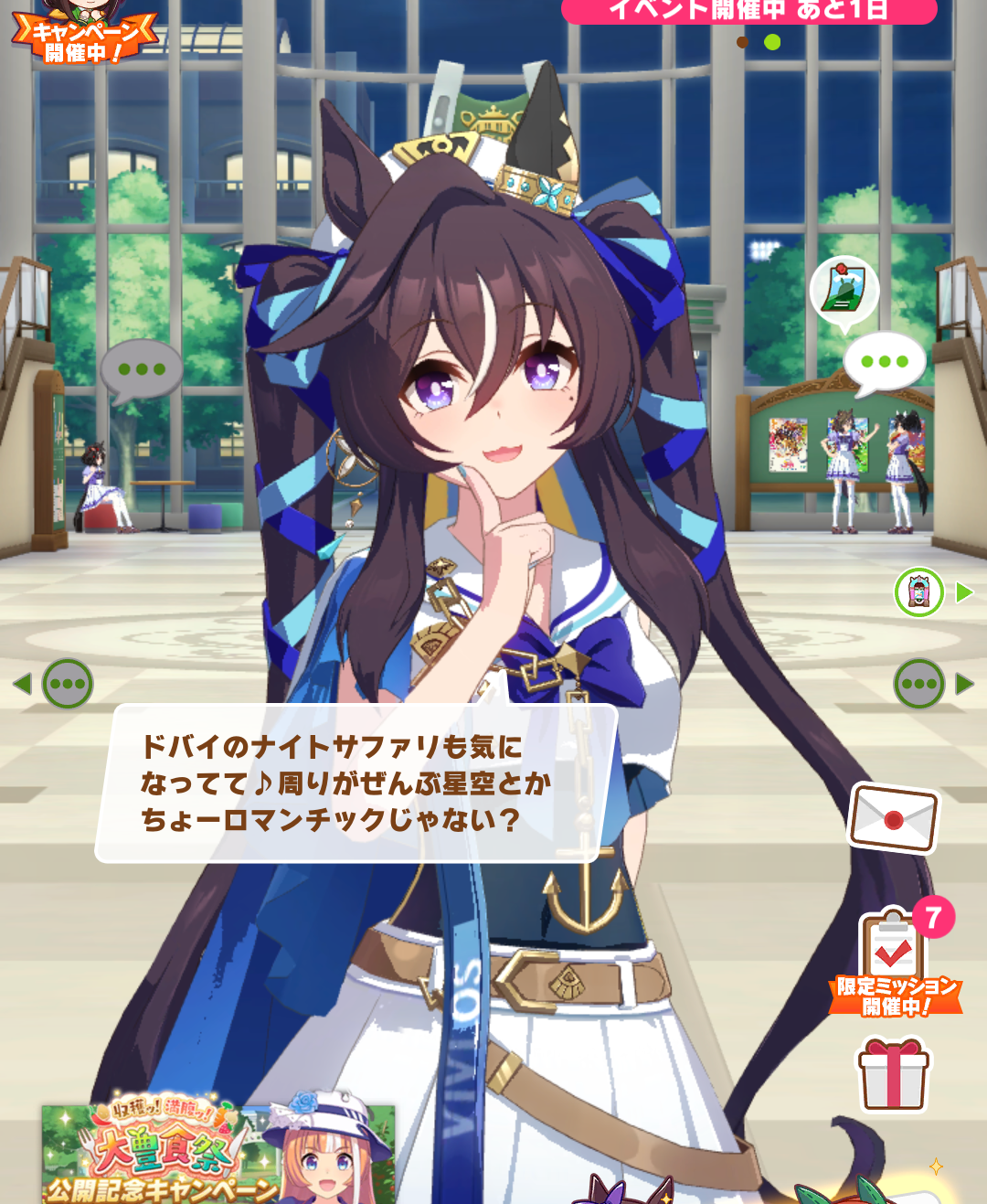Open the mail envelope
987x1204 pixels.
(x=893, y=818)
